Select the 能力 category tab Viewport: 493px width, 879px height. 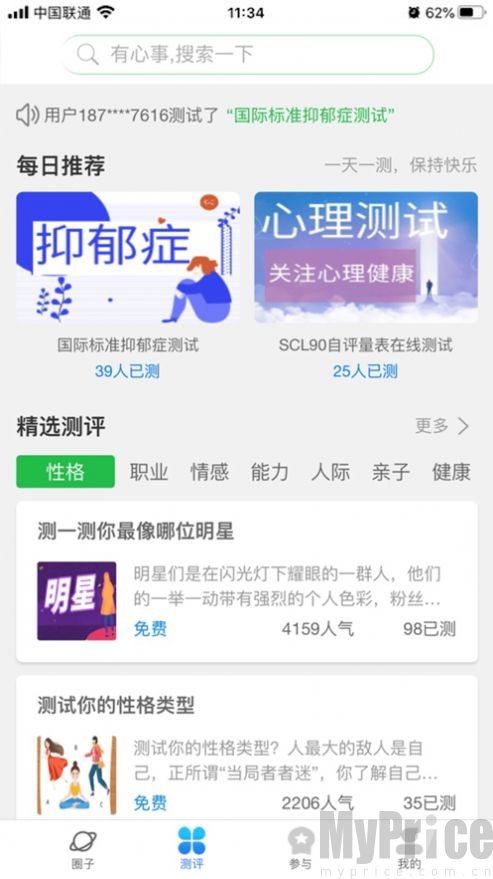coord(270,472)
